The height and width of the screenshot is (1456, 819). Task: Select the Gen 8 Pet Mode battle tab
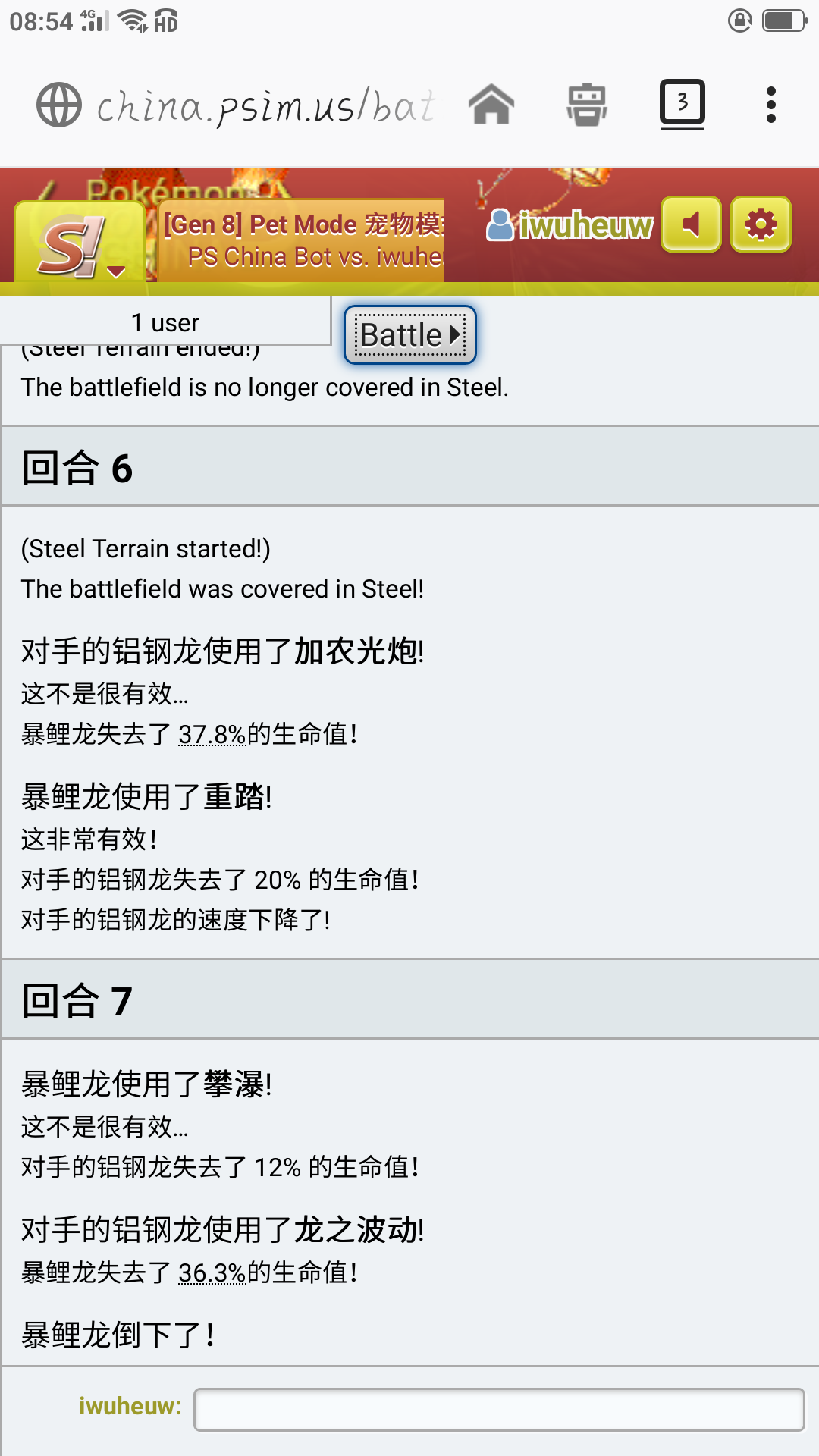(302, 241)
